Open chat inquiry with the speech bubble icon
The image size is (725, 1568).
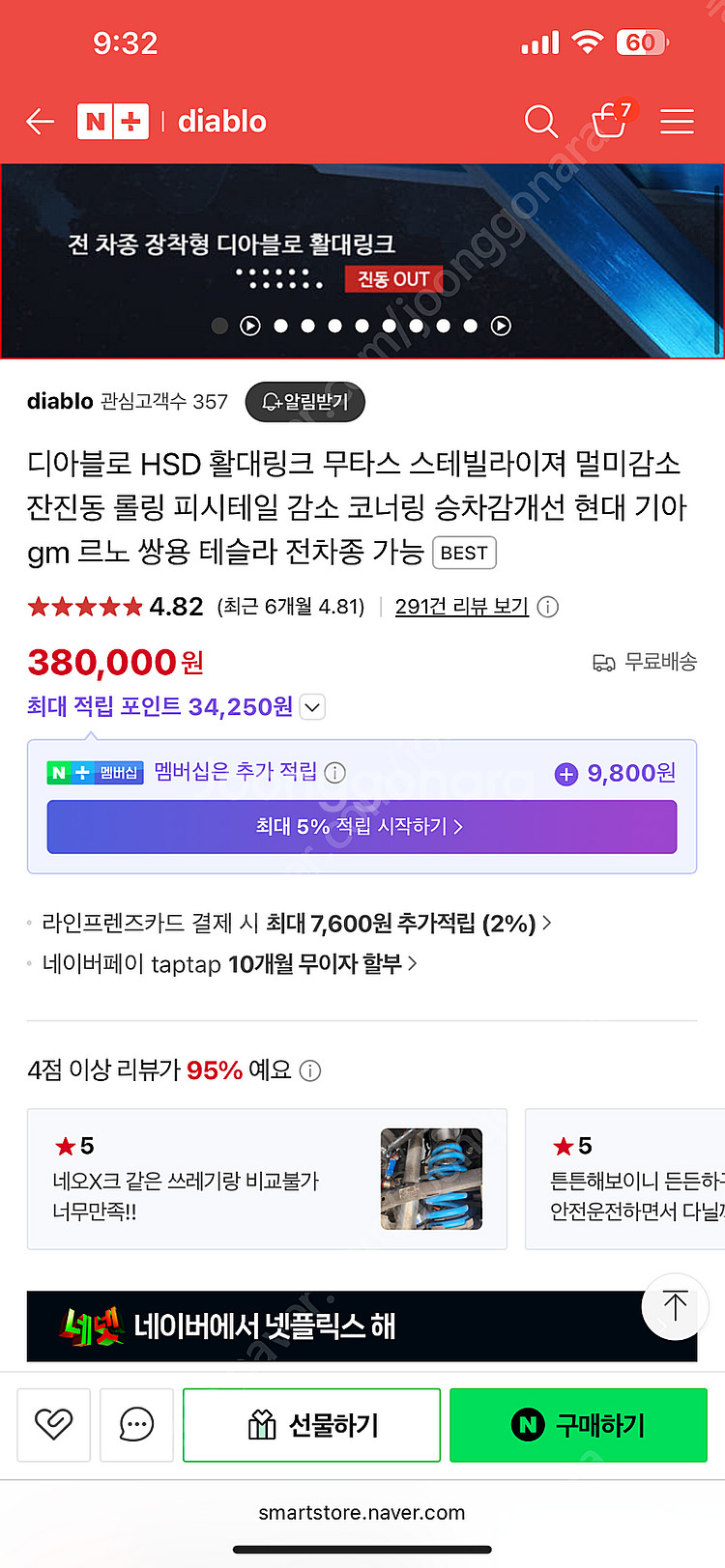tap(136, 1424)
